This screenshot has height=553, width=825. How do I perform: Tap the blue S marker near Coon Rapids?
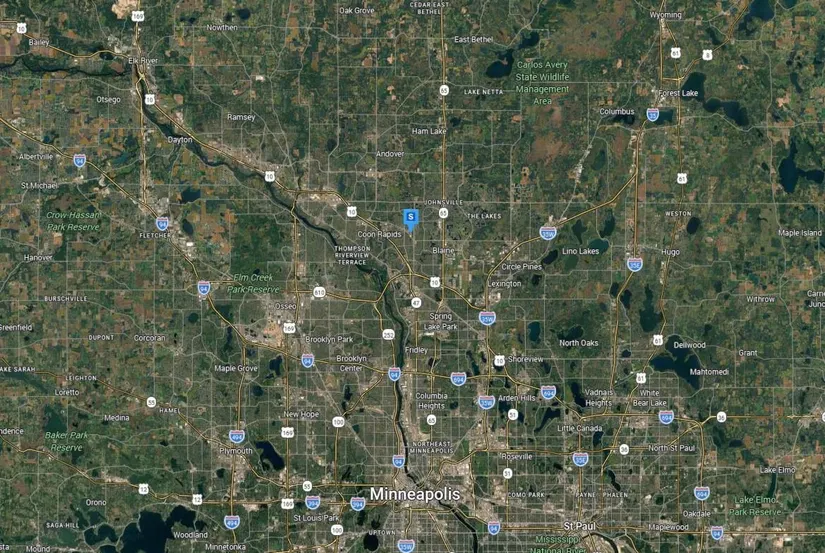[x=410, y=216]
